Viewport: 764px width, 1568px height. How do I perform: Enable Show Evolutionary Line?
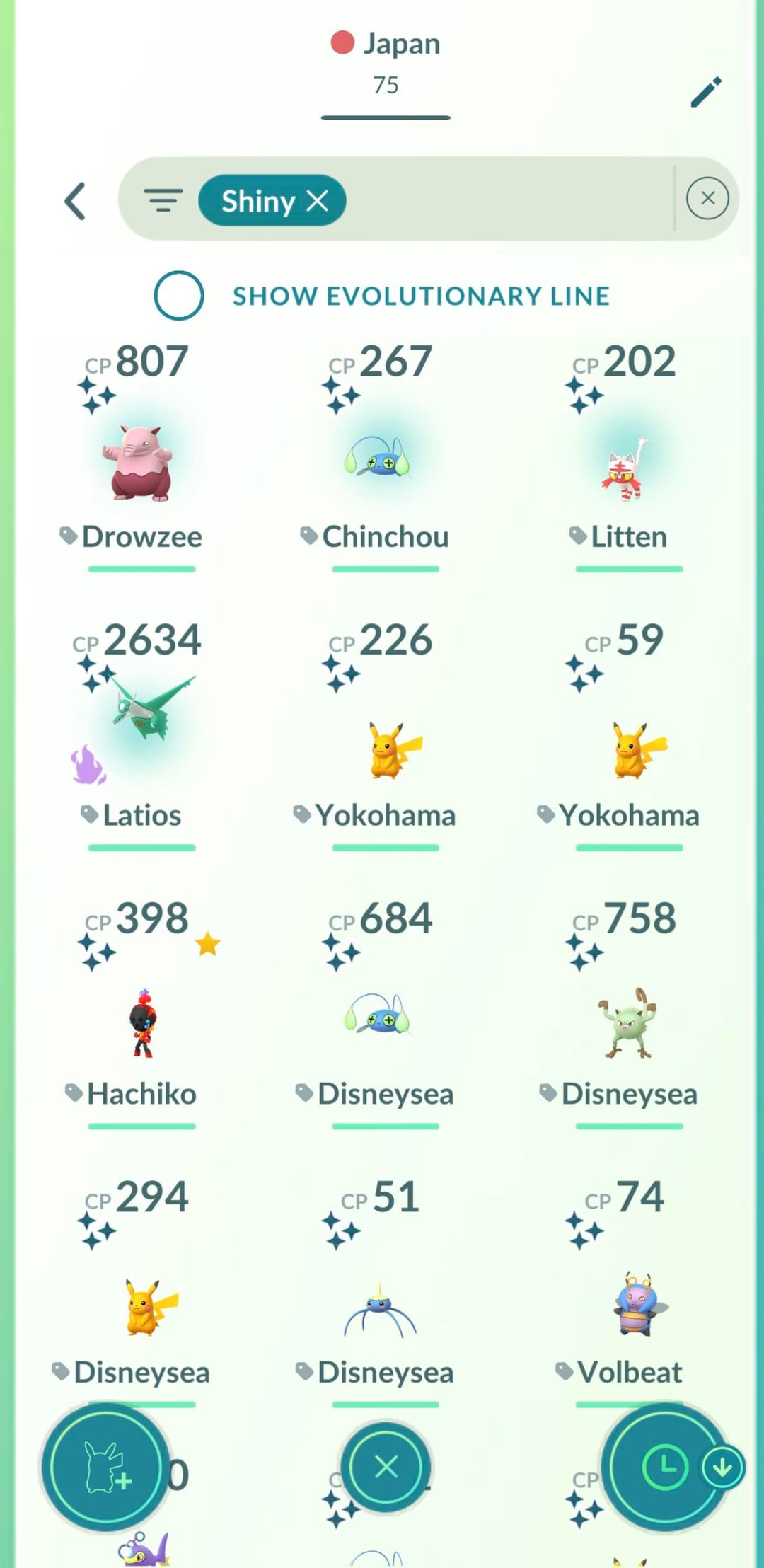[179, 296]
